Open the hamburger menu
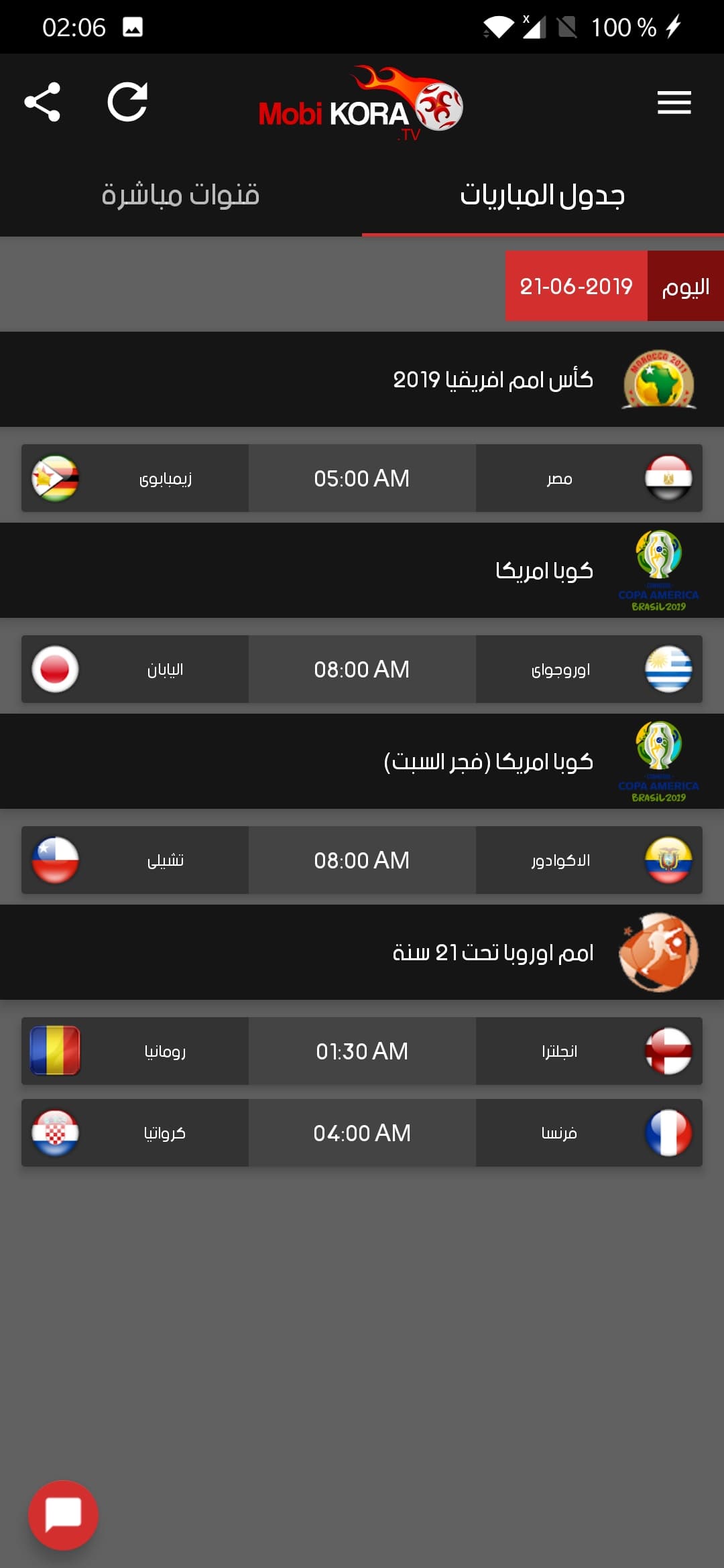 (x=674, y=103)
